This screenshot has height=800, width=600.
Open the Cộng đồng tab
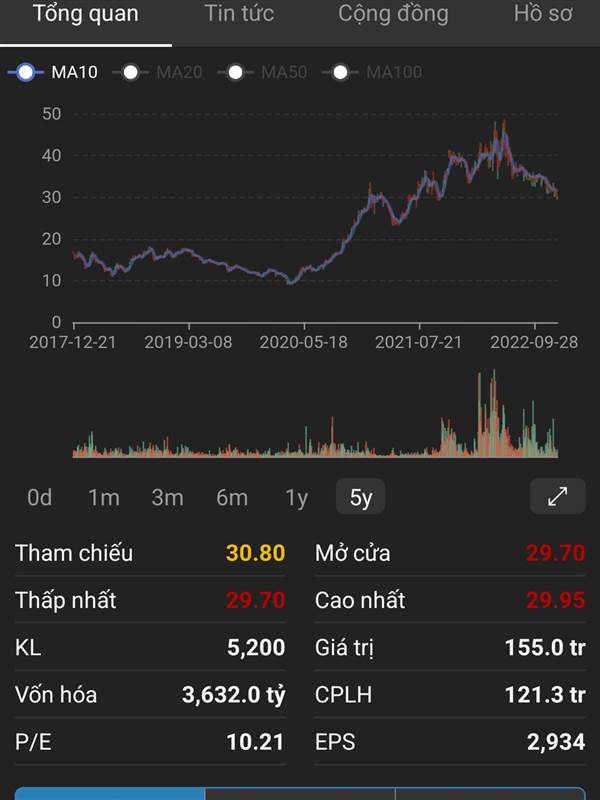(393, 15)
